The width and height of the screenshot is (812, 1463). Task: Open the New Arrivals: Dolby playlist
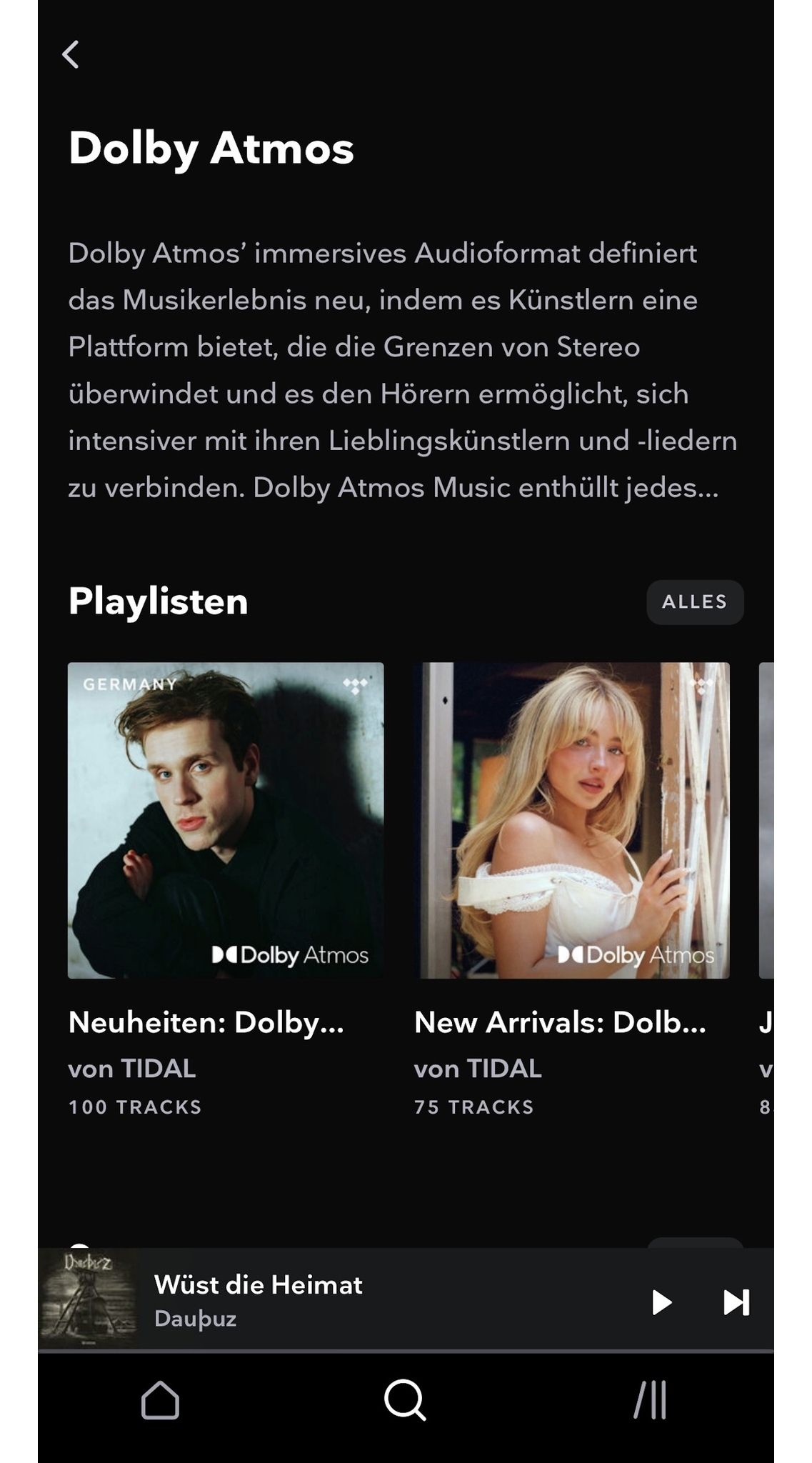[571, 820]
